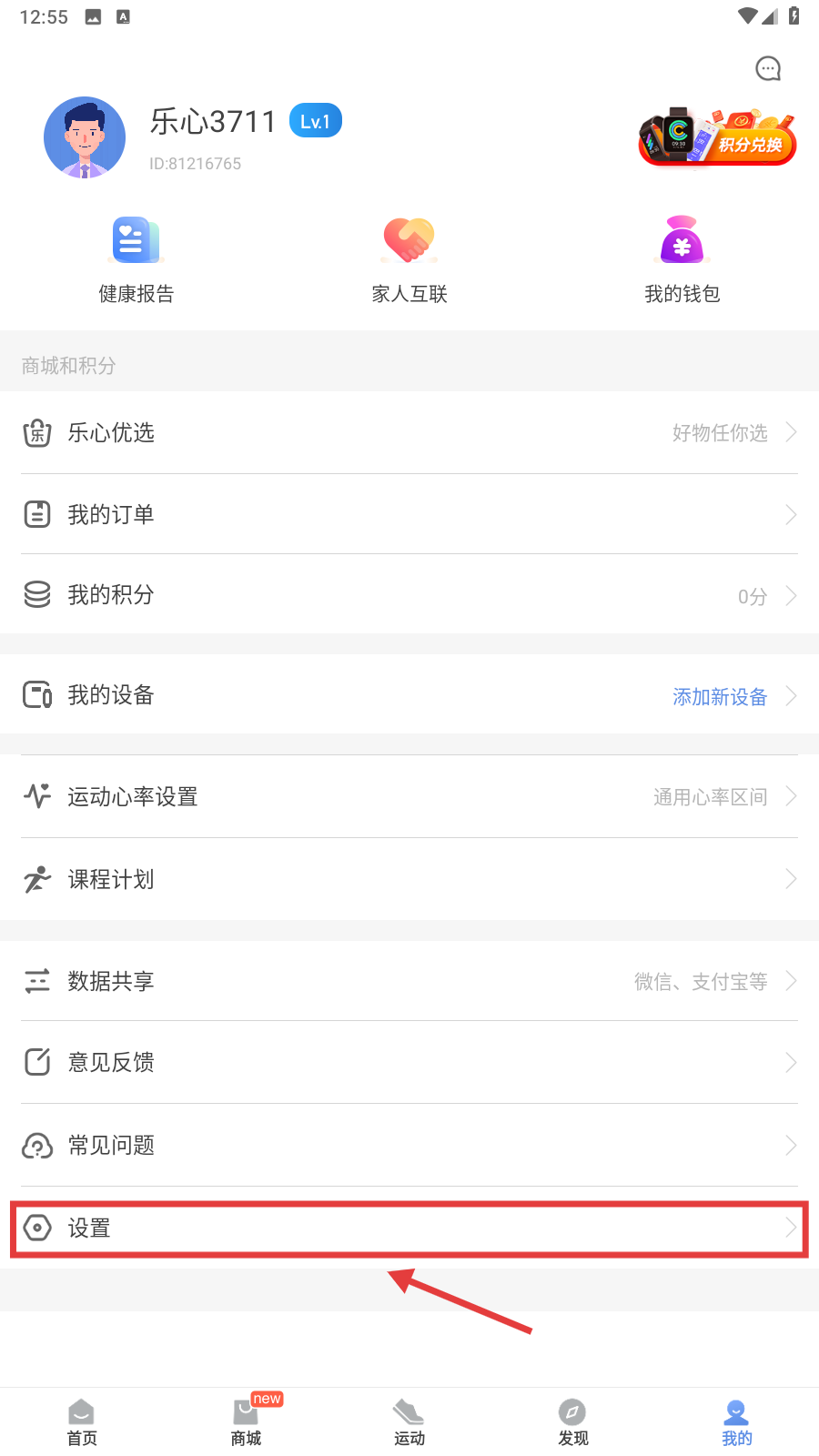Open 我的钱包 wallet
This screenshot has height=1456, width=819.
coord(682,259)
